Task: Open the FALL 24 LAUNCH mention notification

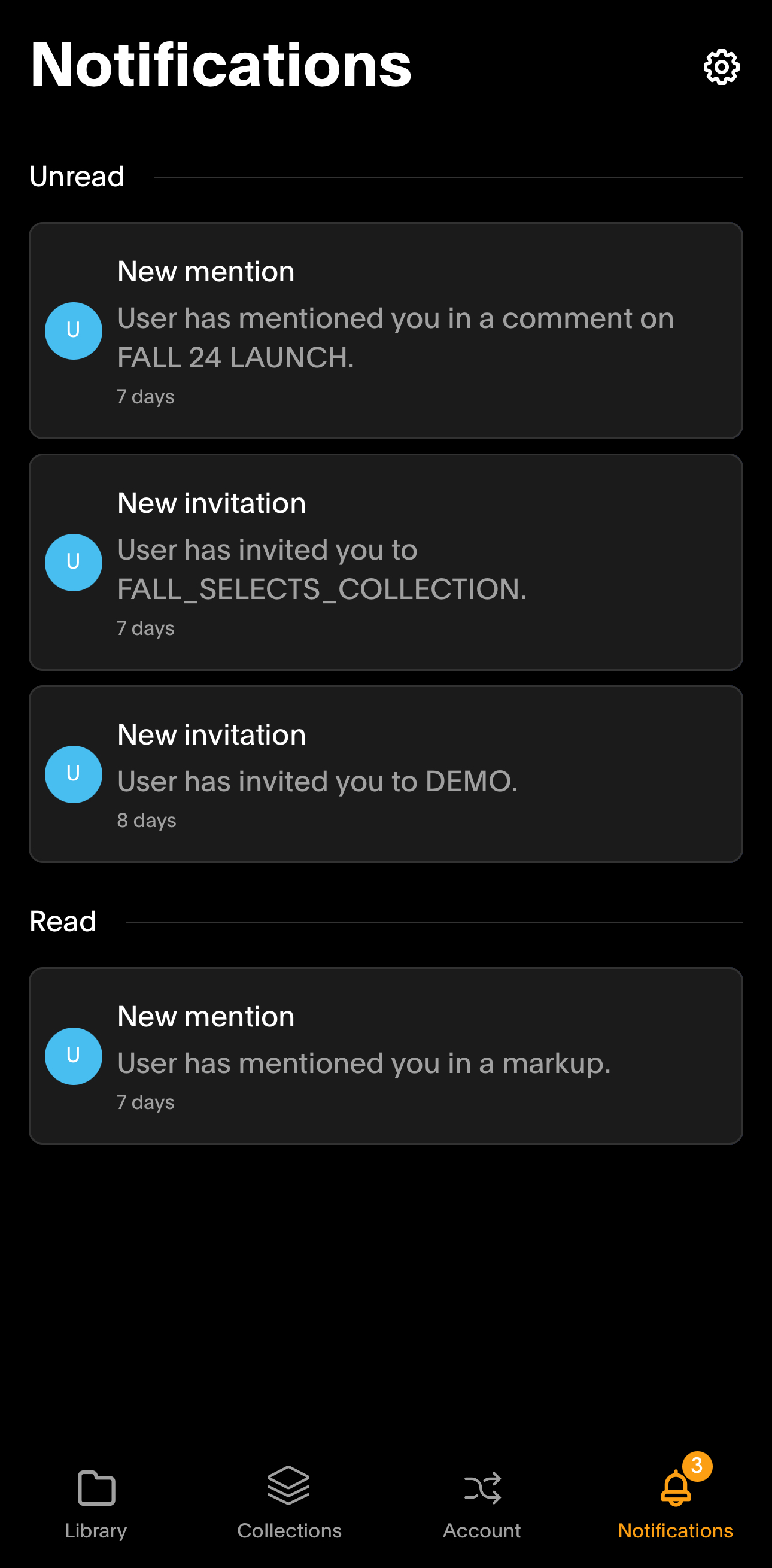Action: point(386,330)
